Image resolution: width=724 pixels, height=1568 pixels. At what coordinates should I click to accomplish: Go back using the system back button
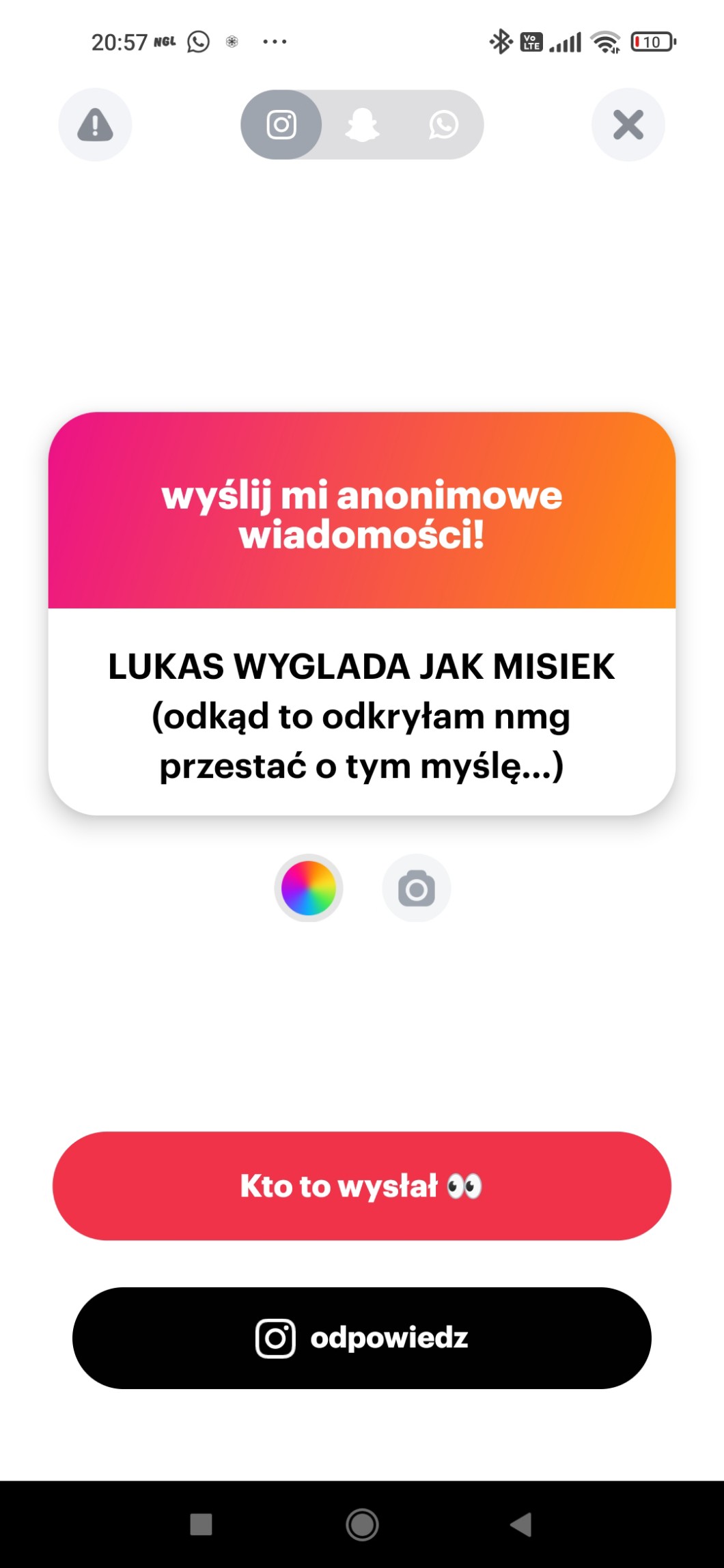(x=521, y=1524)
